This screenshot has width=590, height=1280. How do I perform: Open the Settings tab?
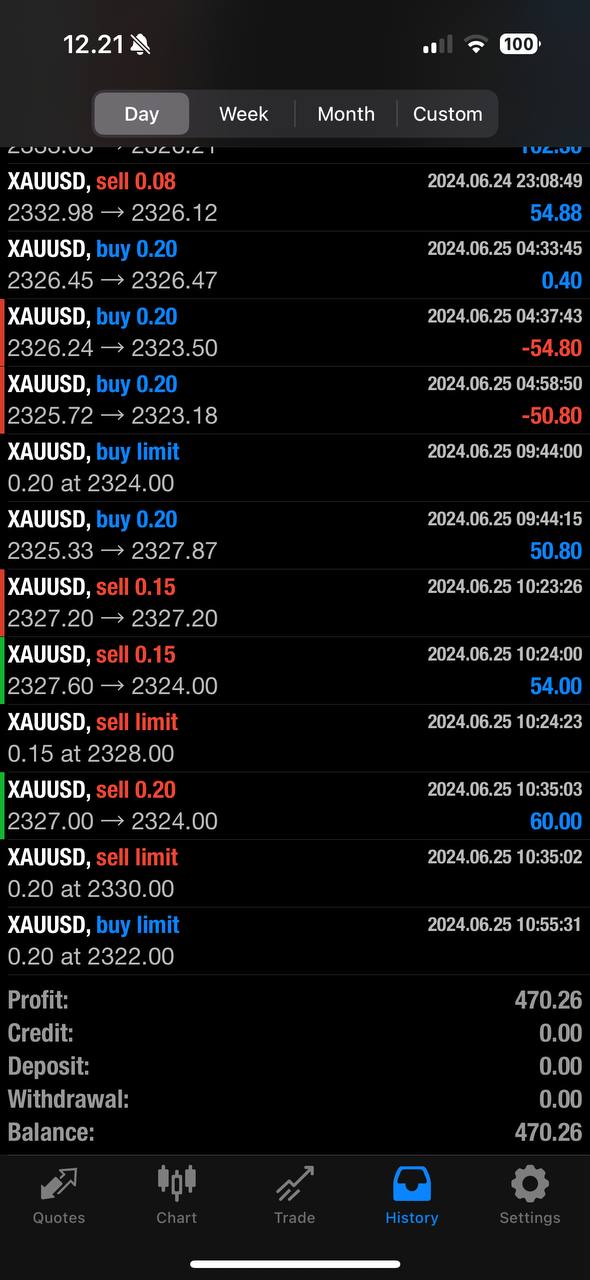click(x=529, y=1195)
